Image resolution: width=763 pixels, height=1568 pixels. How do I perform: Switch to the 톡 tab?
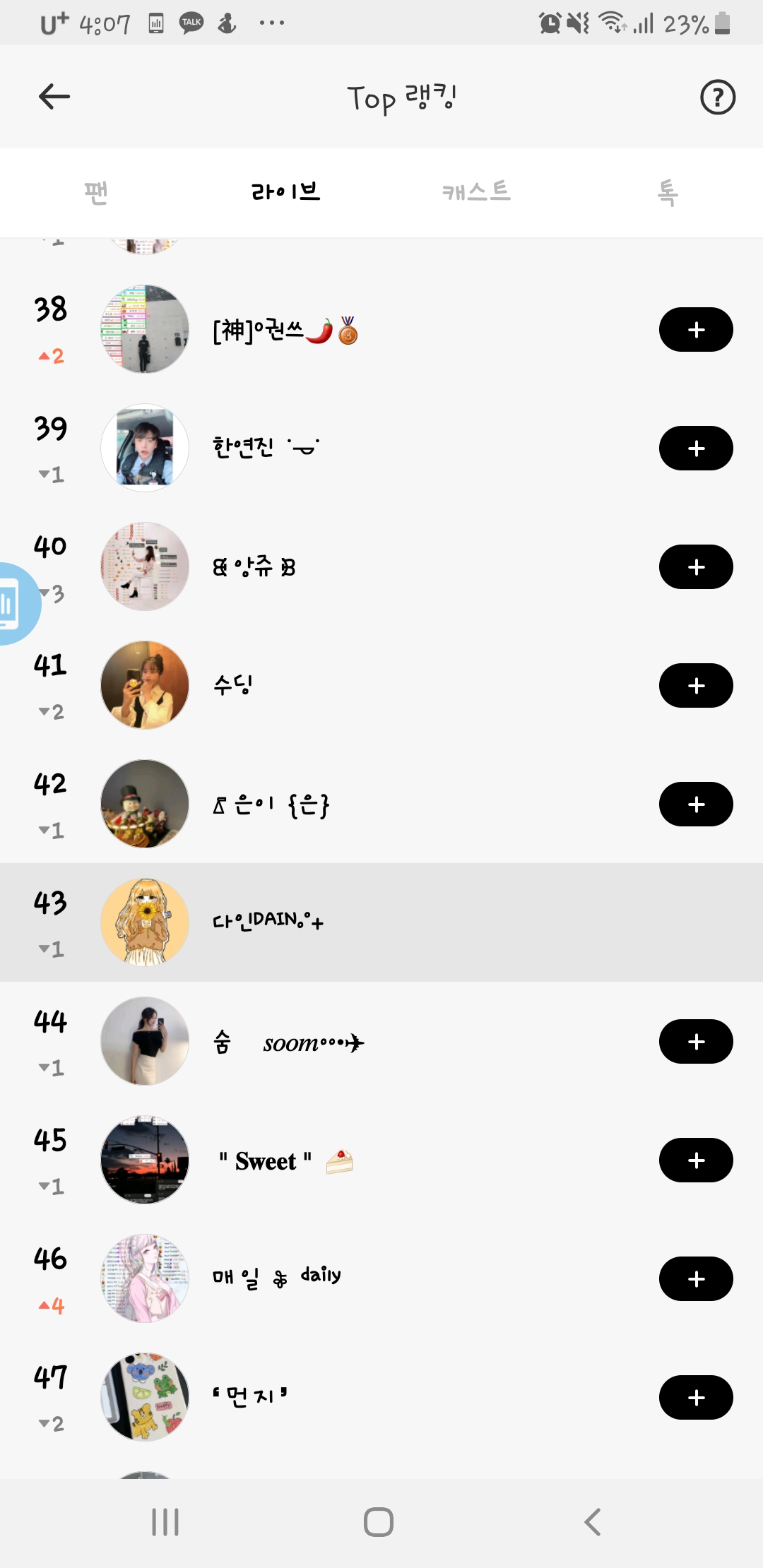coord(667,191)
